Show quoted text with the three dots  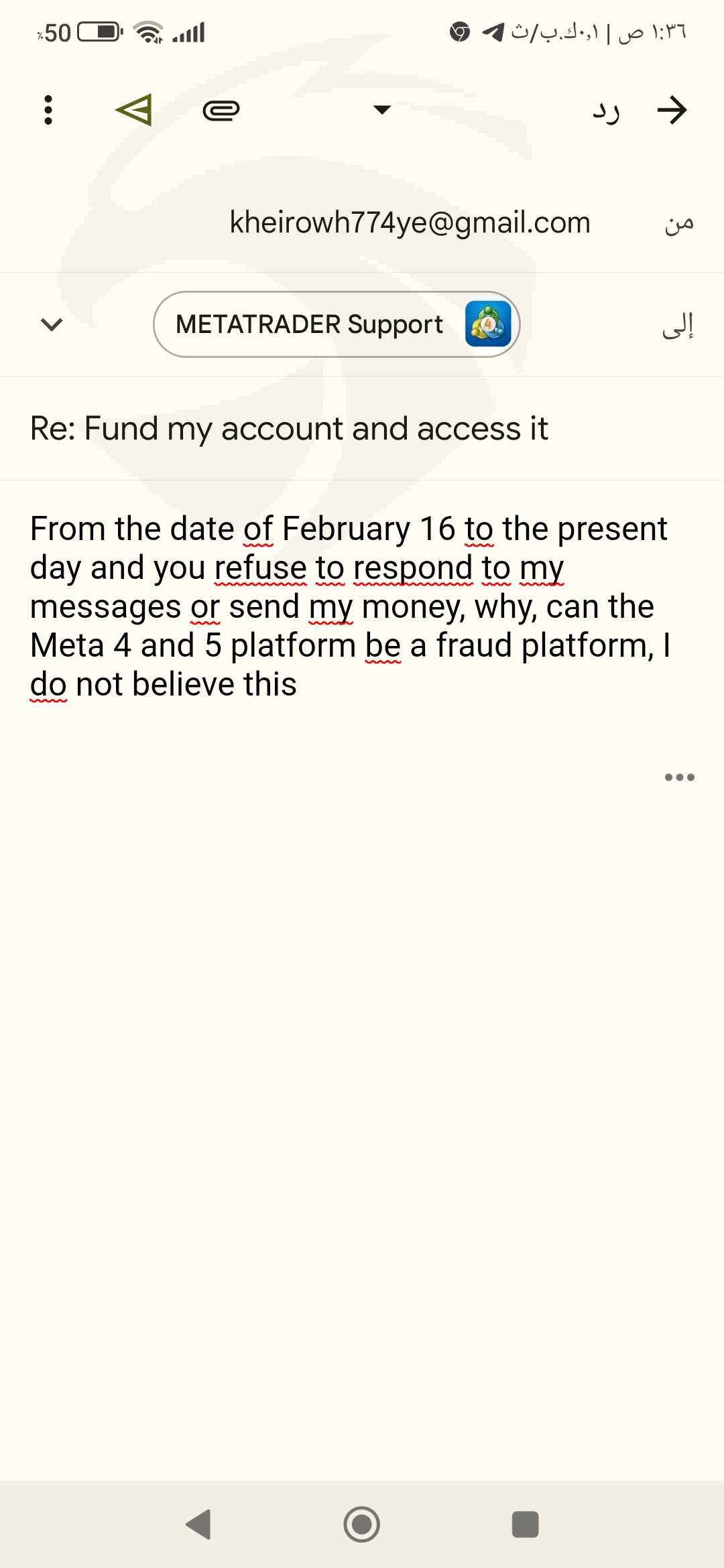point(679,777)
